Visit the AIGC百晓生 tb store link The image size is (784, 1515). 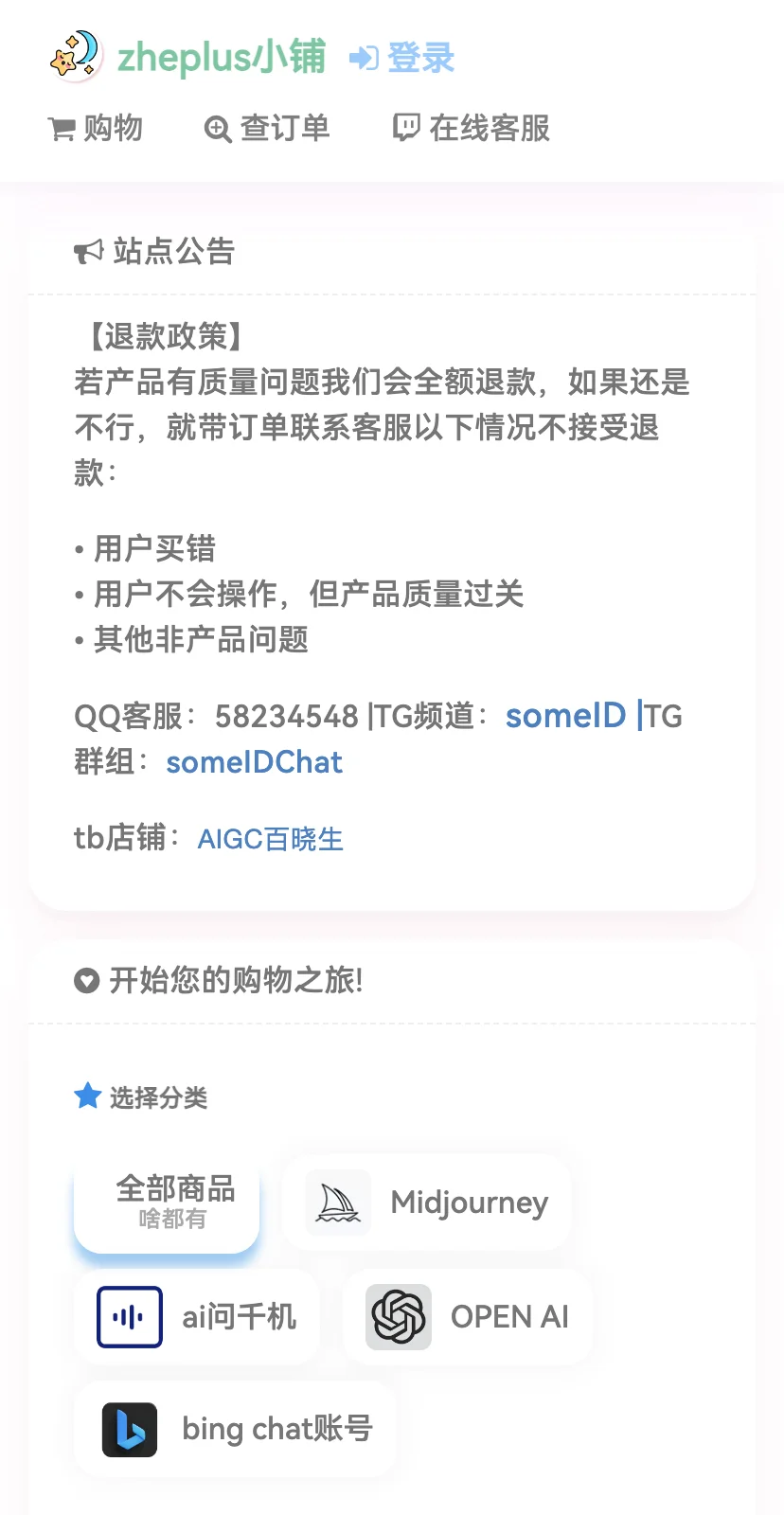click(x=270, y=839)
